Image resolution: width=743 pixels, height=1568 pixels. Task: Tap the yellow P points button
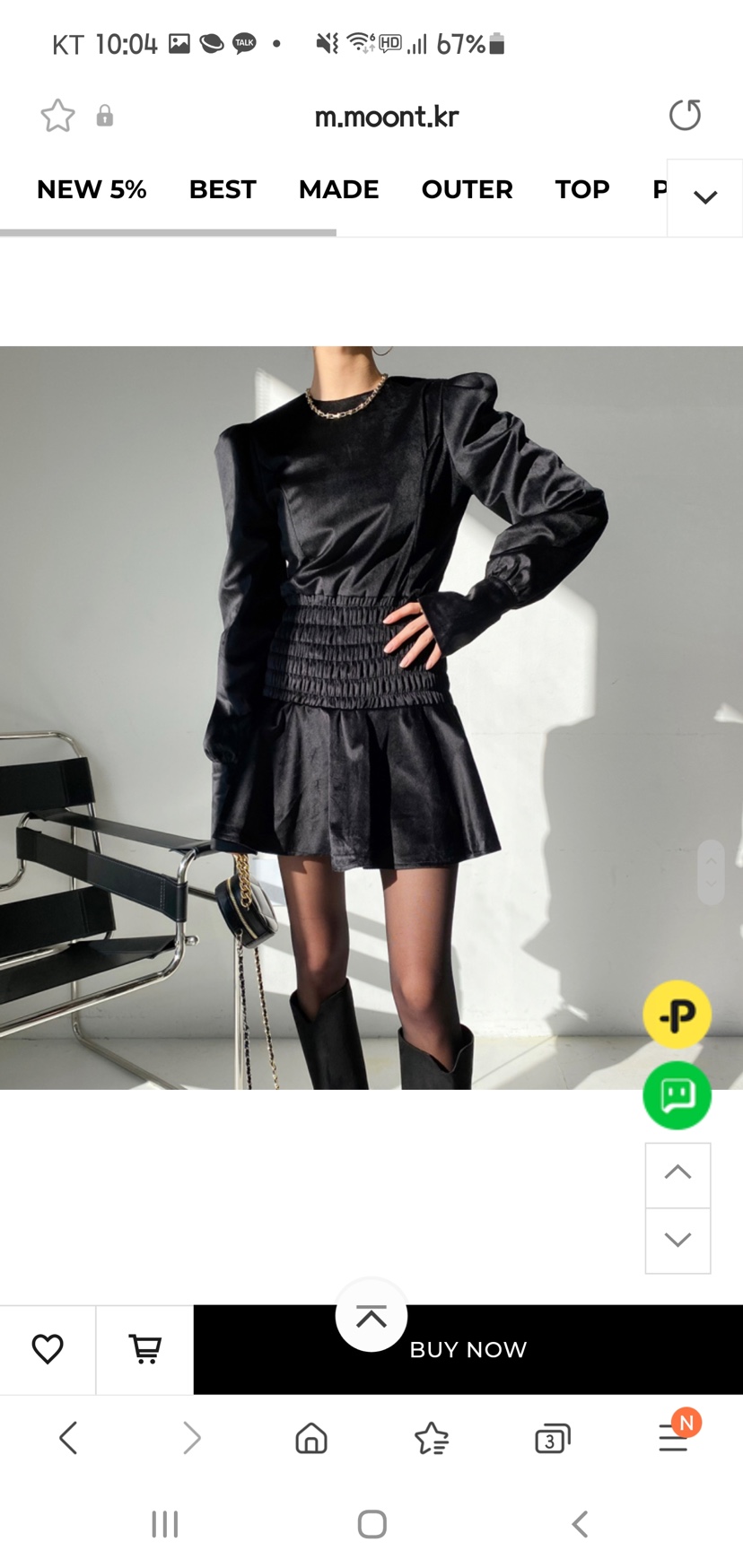click(677, 1015)
